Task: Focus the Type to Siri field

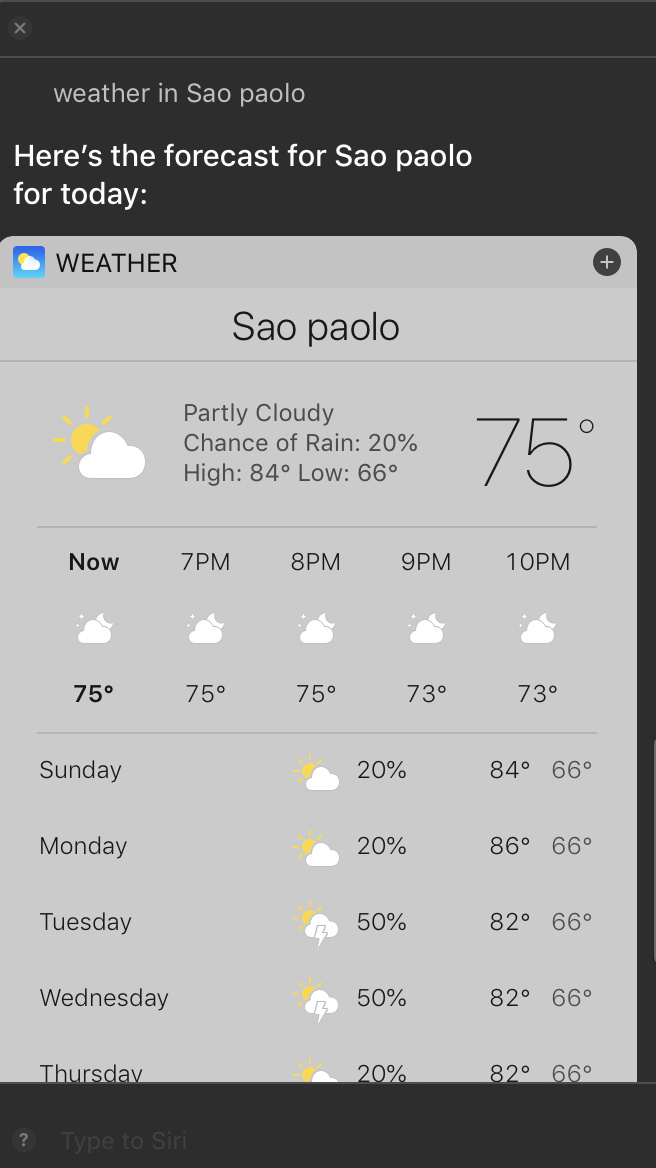Action: [300, 1140]
